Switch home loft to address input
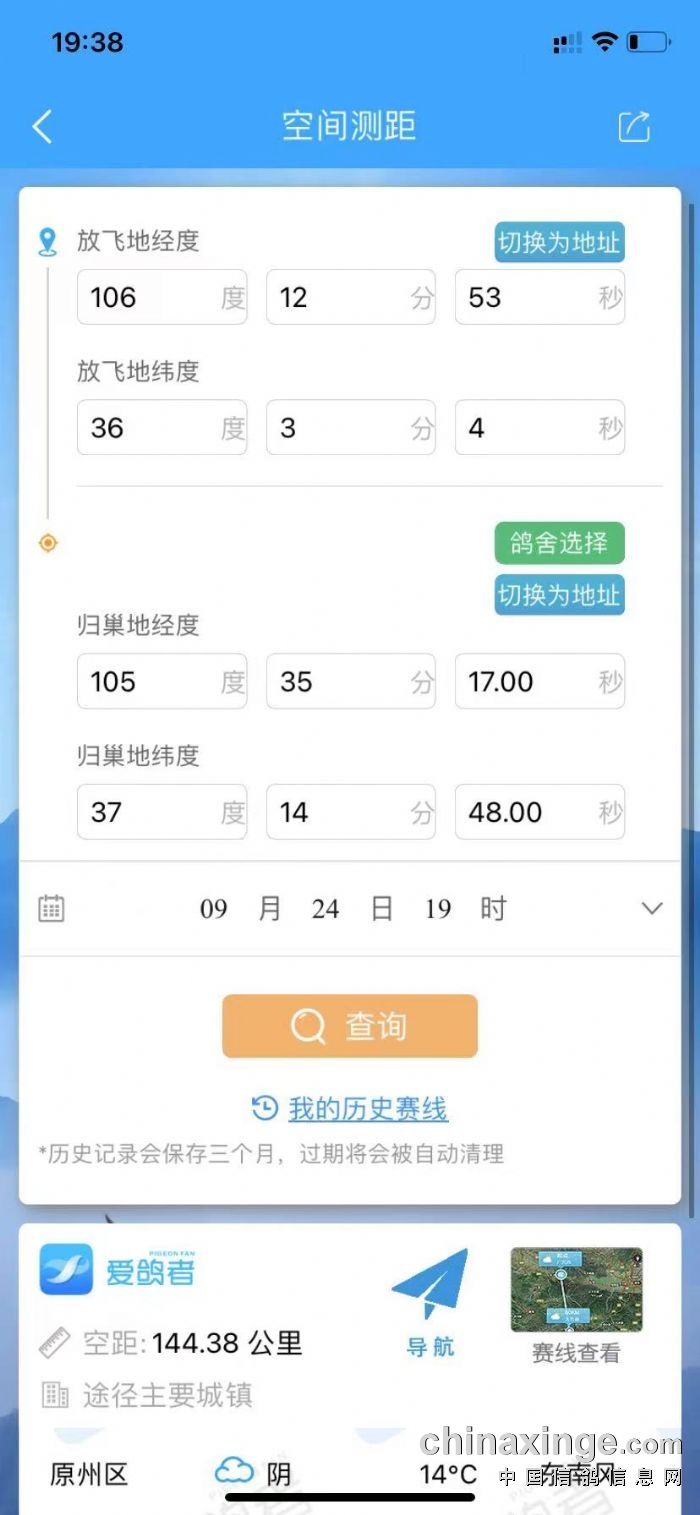Screen dimensions: 700x1515 559,595
